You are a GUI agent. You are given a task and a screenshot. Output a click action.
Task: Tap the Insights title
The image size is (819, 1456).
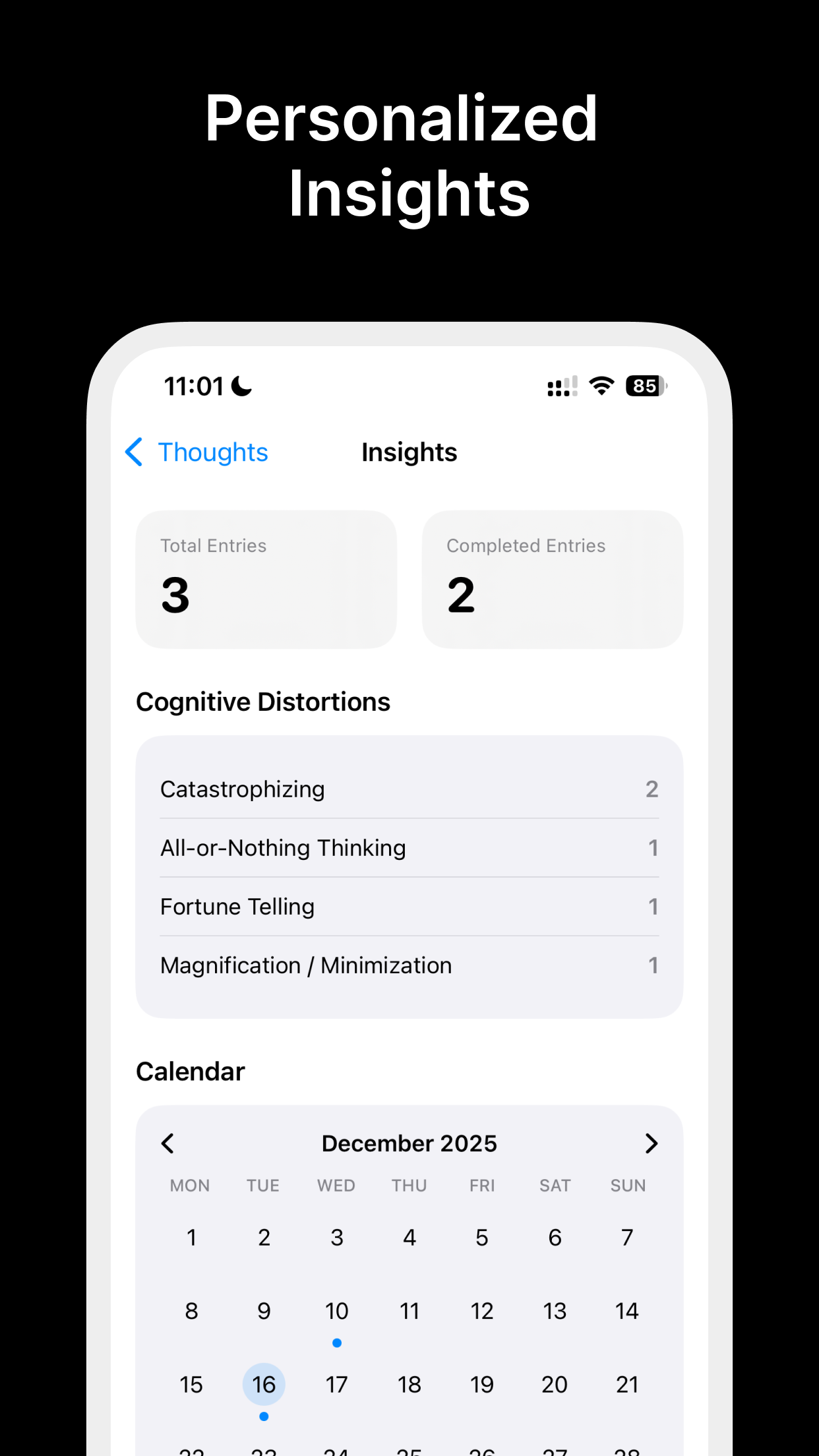pyautogui.click(x=409, y=452)
